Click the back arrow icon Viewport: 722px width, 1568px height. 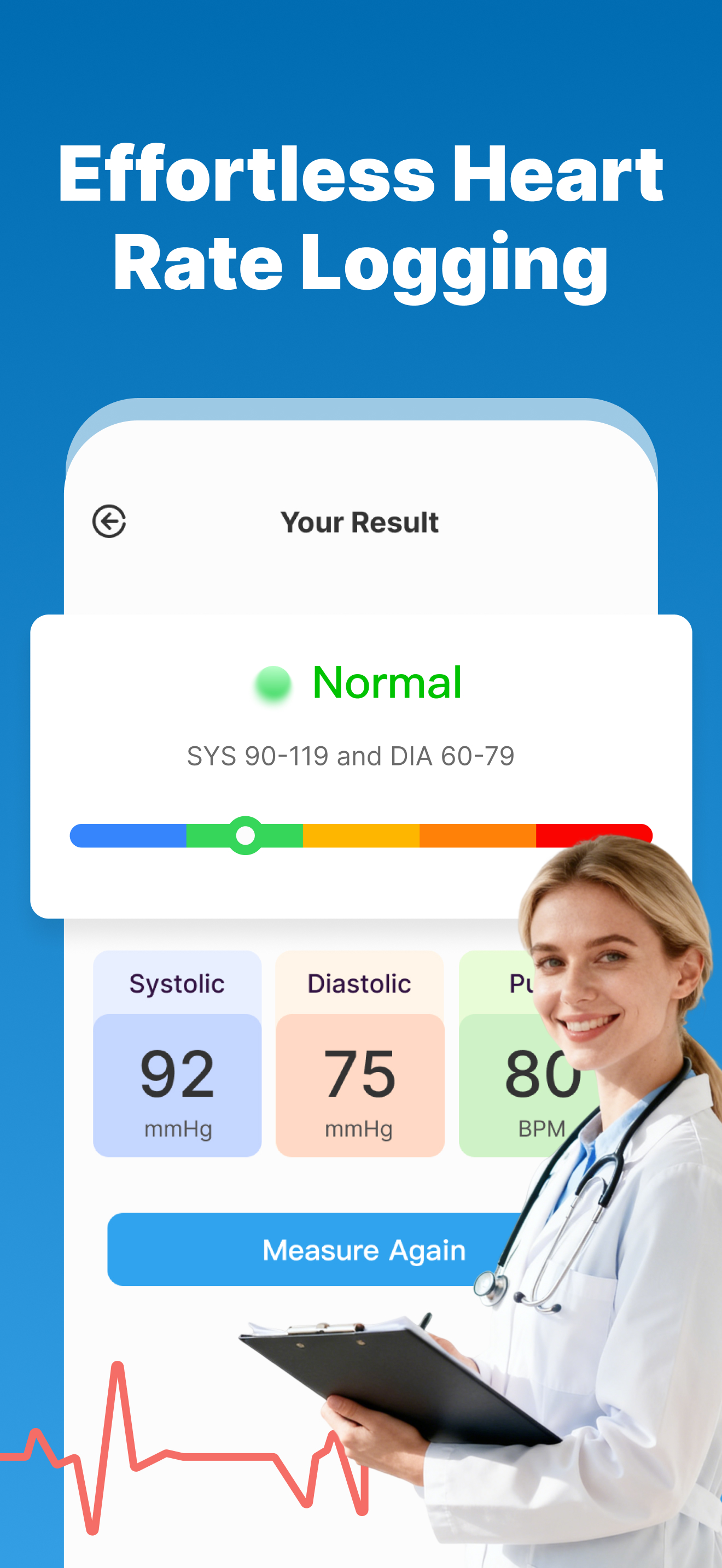tap(108, 522)
